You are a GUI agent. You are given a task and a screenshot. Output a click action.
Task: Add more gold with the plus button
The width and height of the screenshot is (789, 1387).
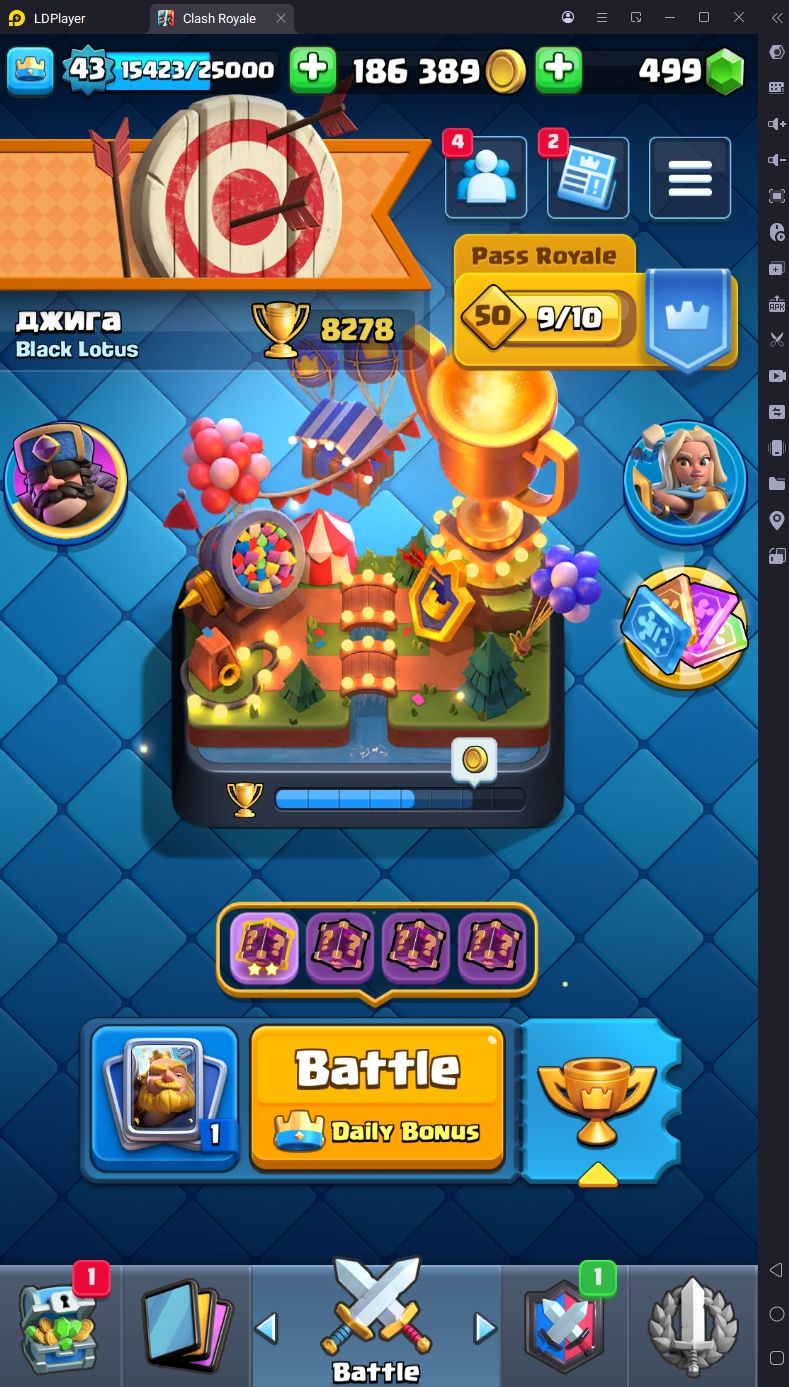click(x=560, y=69)
